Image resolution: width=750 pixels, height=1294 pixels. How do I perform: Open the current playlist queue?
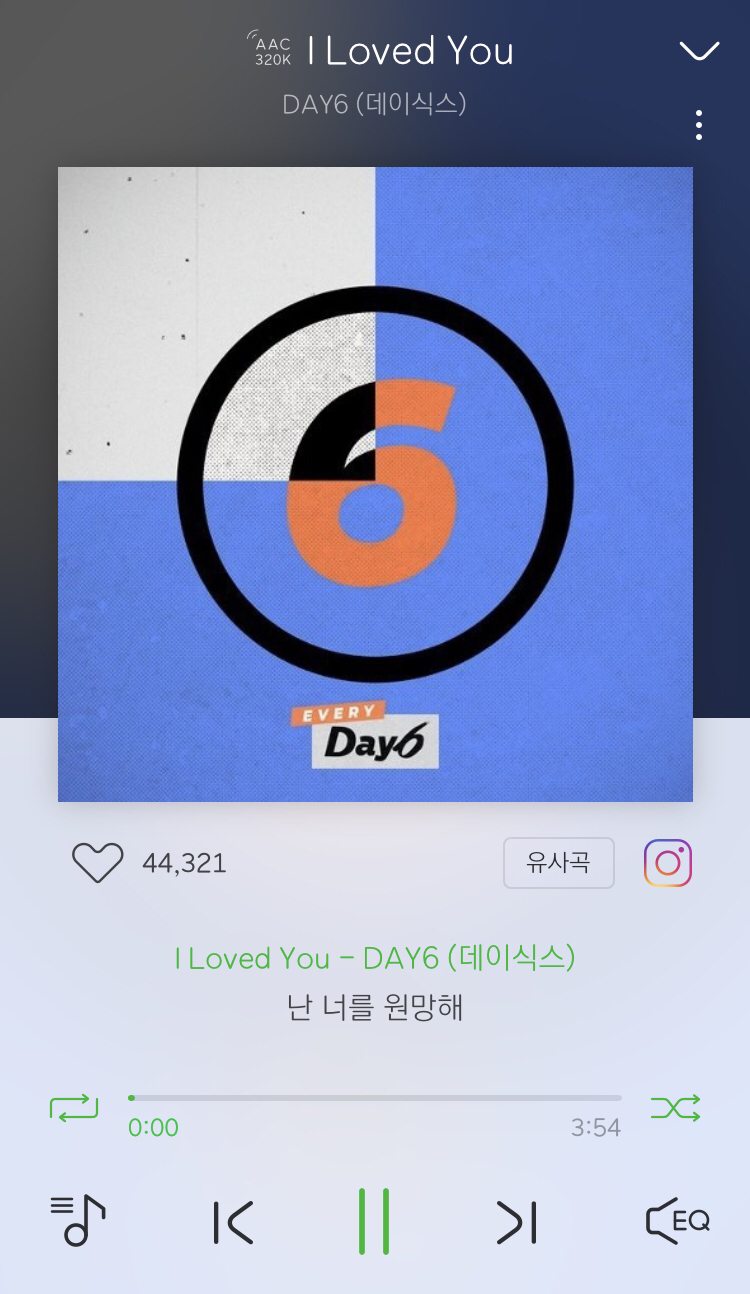pos(78,1221)
